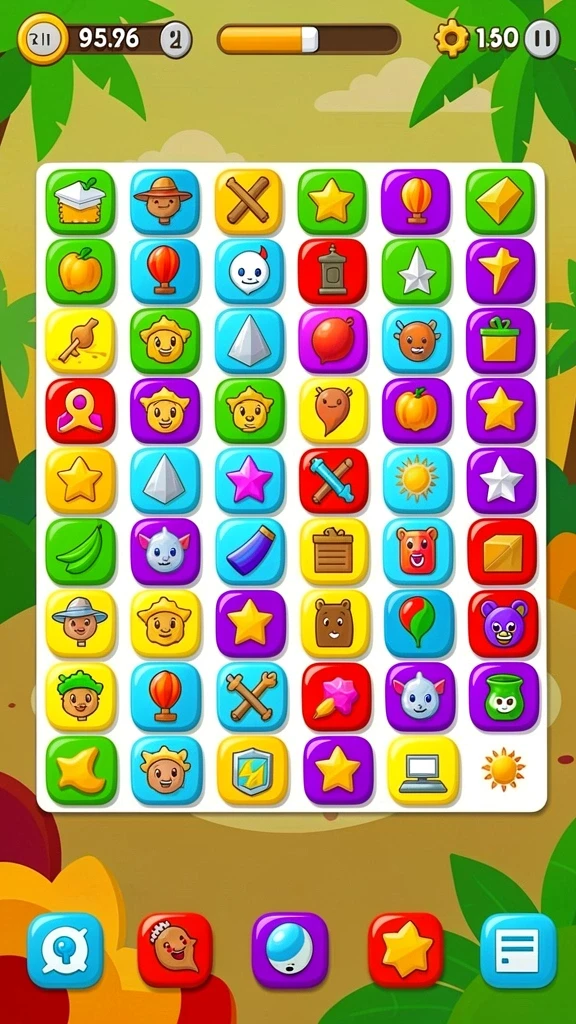Tap the green bananas tile
Screen dimensions: 576x1024
tap(81, 552)
